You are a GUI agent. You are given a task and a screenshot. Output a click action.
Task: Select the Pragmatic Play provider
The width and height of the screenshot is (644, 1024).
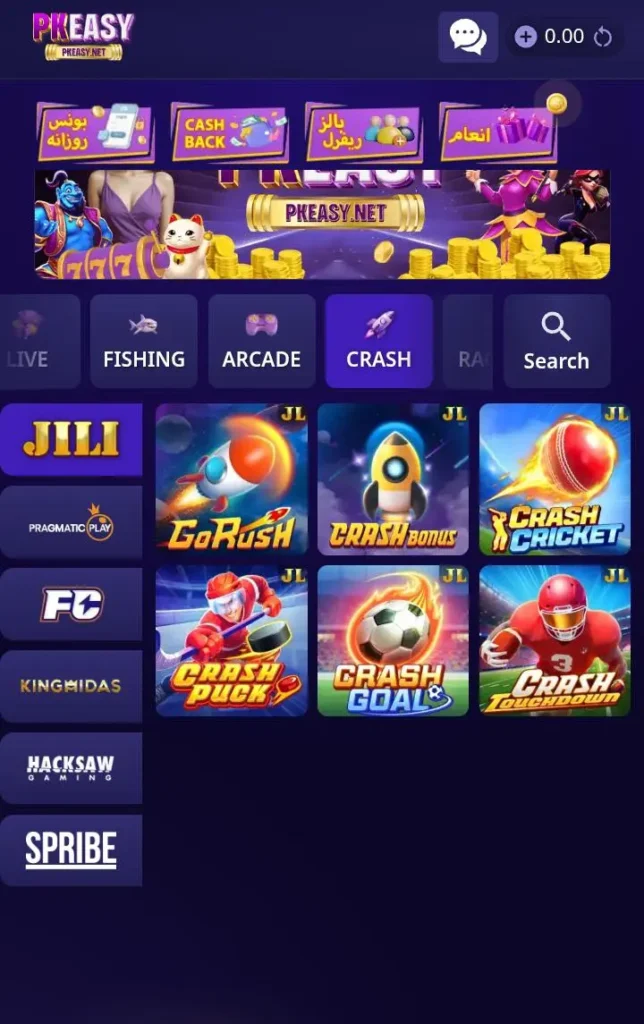70,522
